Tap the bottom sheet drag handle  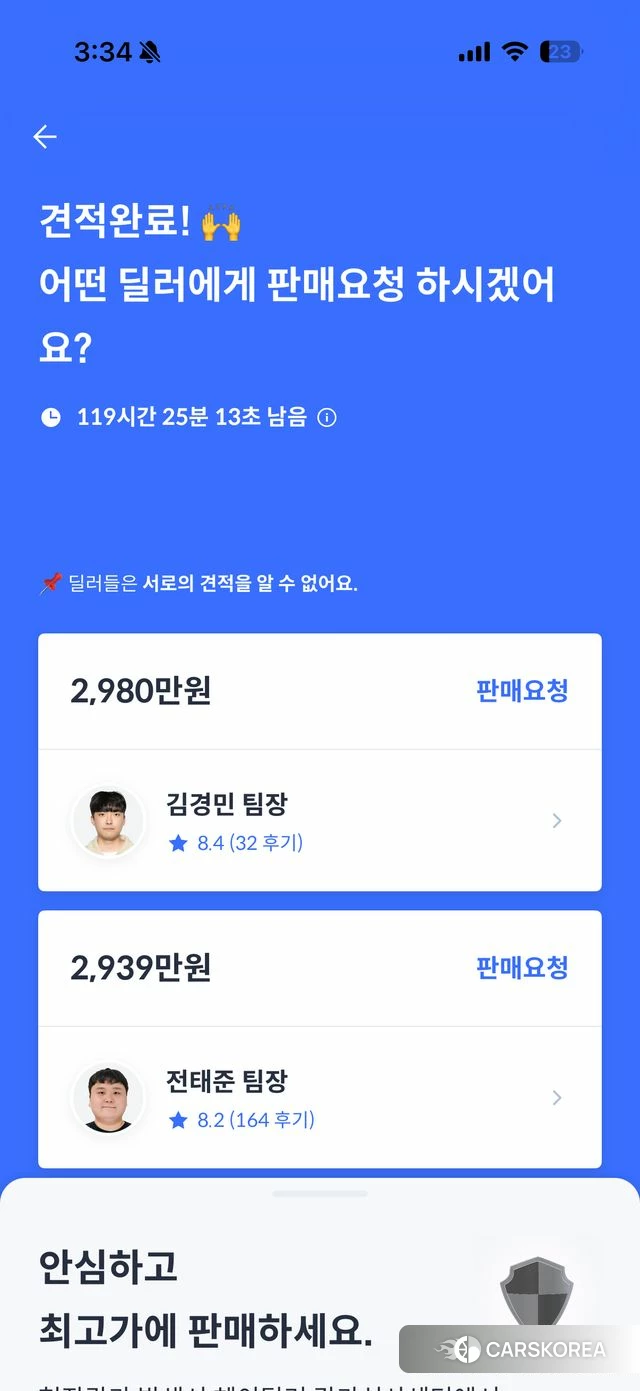click(320, 1194)
